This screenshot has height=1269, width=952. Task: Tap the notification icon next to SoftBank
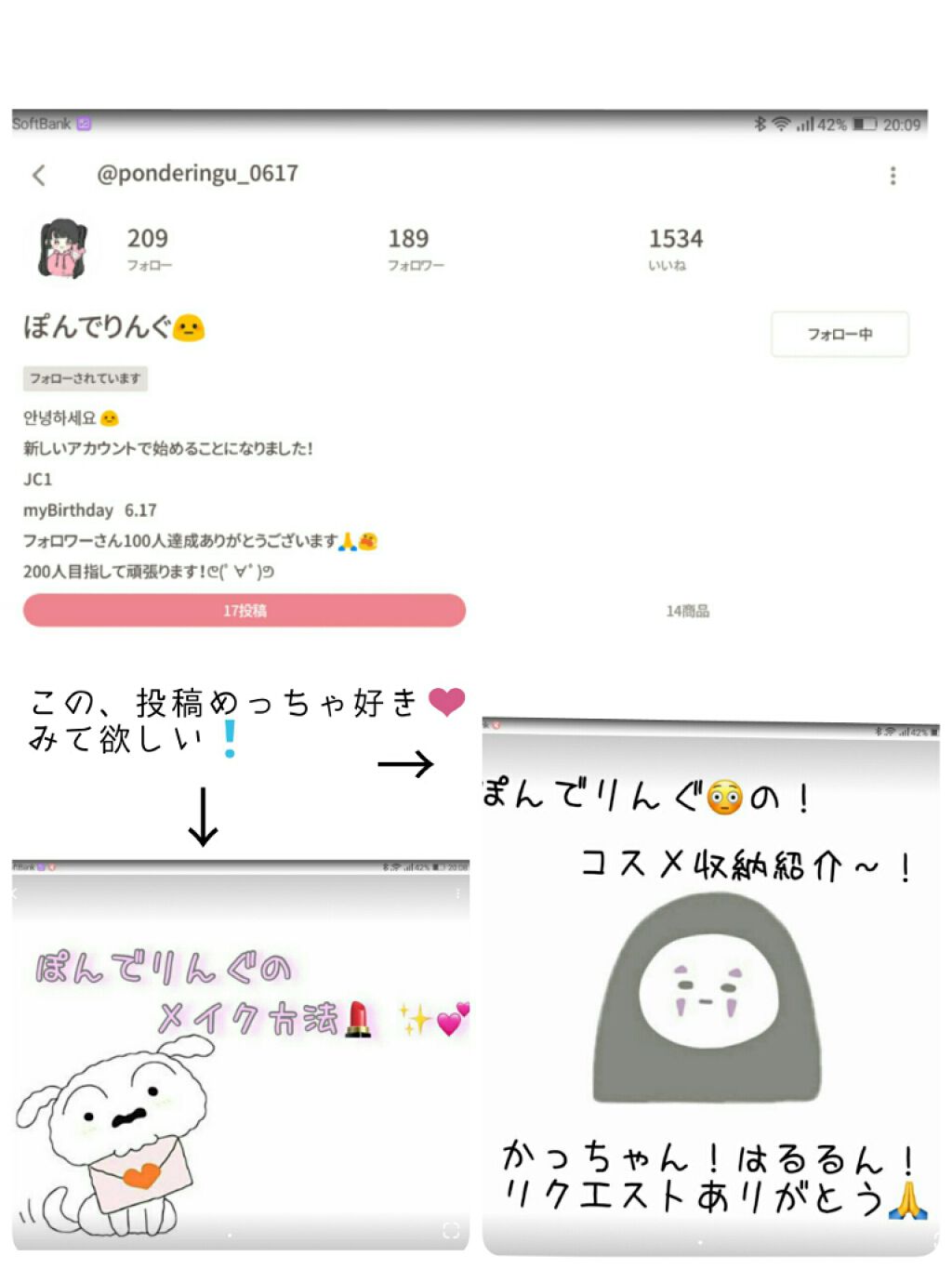(85, 122)
